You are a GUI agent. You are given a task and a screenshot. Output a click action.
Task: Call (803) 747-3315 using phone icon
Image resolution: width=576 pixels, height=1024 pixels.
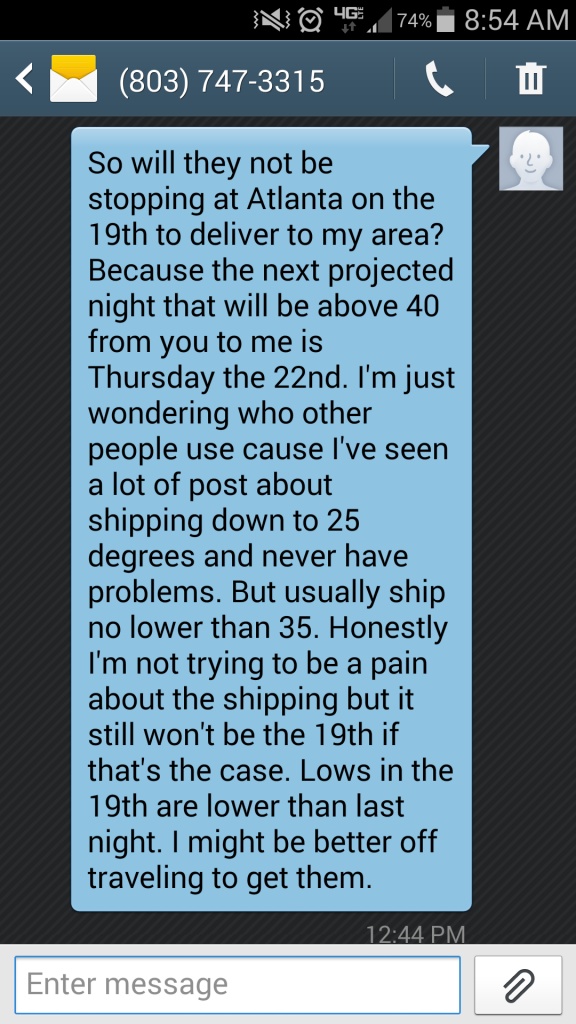(x=439, y=79)
